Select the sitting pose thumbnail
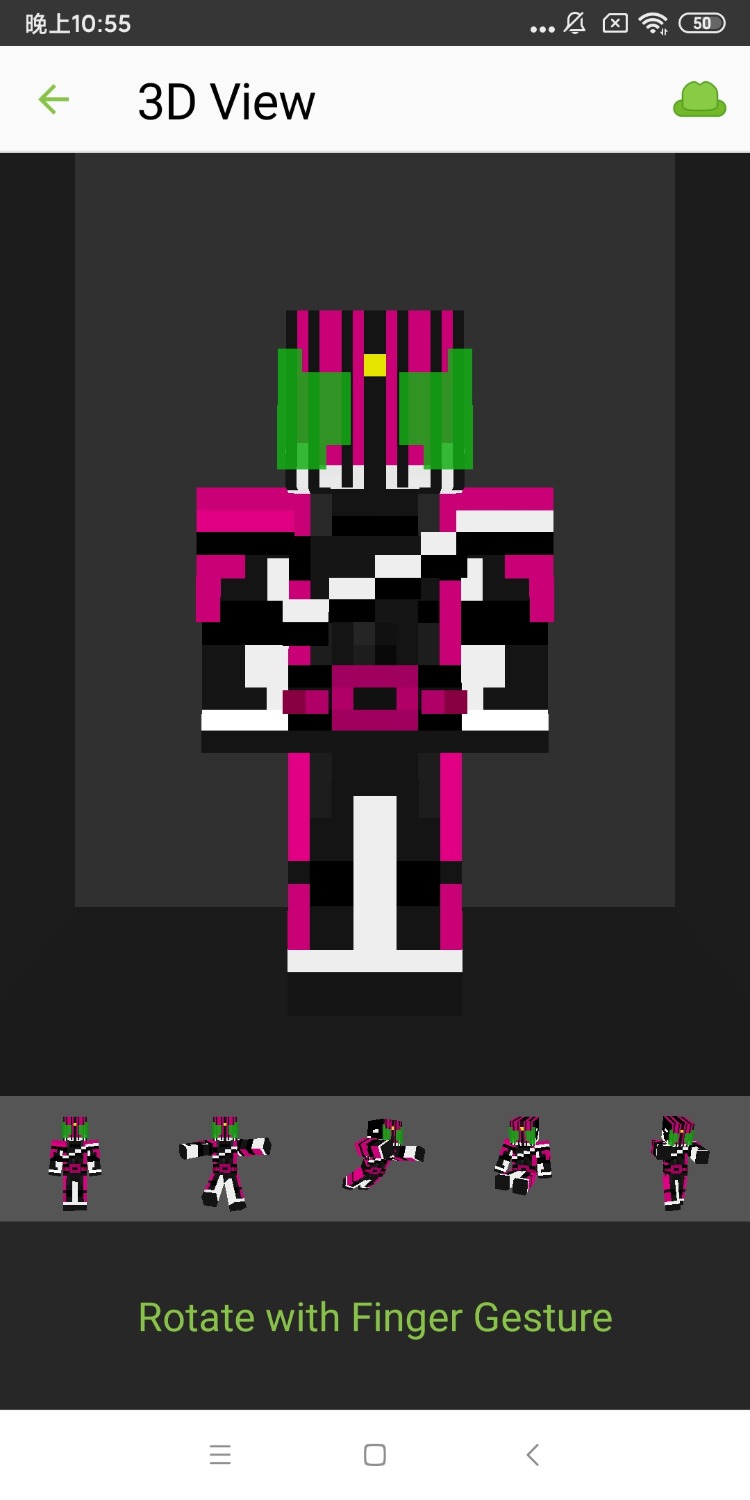This screenshot has height=1500, width=750. pos(523,1156)
